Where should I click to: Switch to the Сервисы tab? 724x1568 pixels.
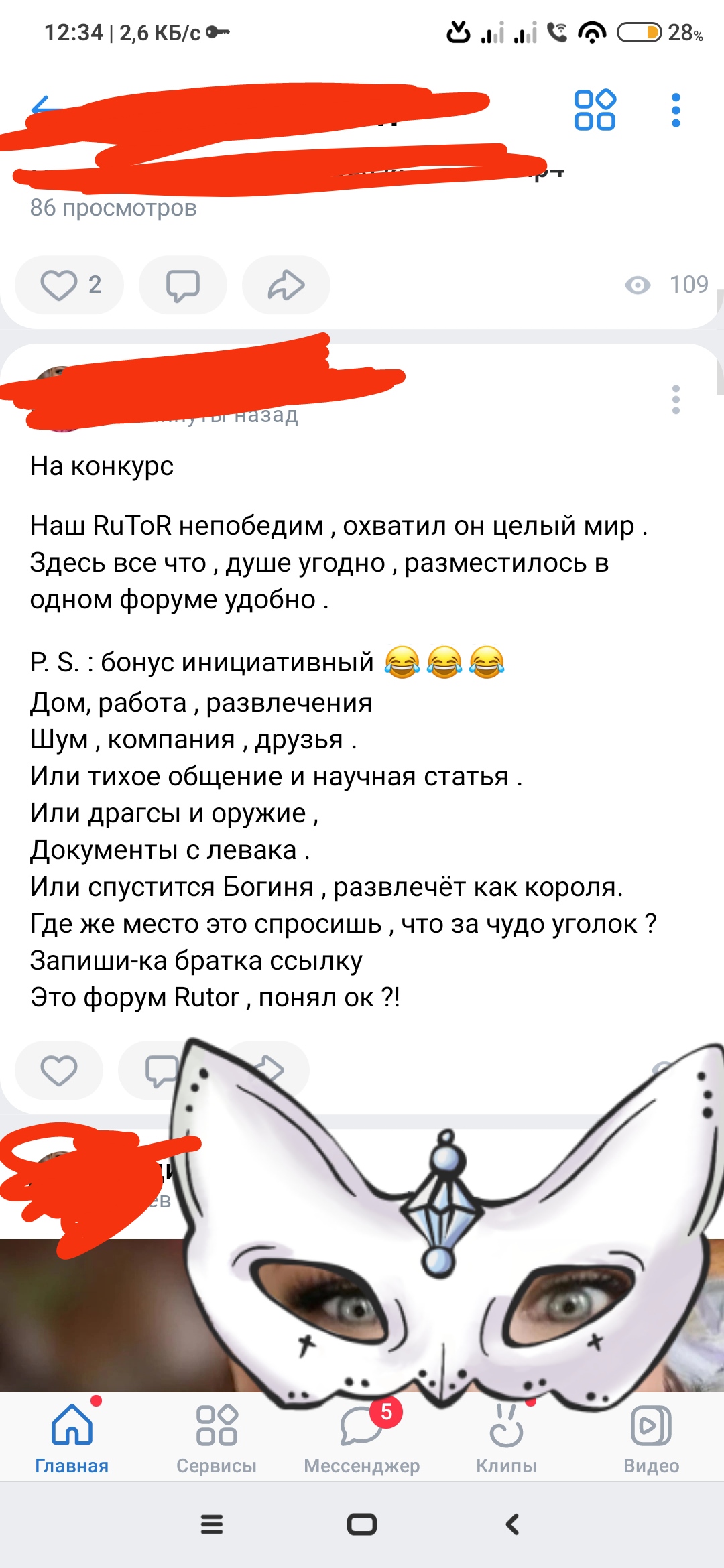pos(217,1439)
